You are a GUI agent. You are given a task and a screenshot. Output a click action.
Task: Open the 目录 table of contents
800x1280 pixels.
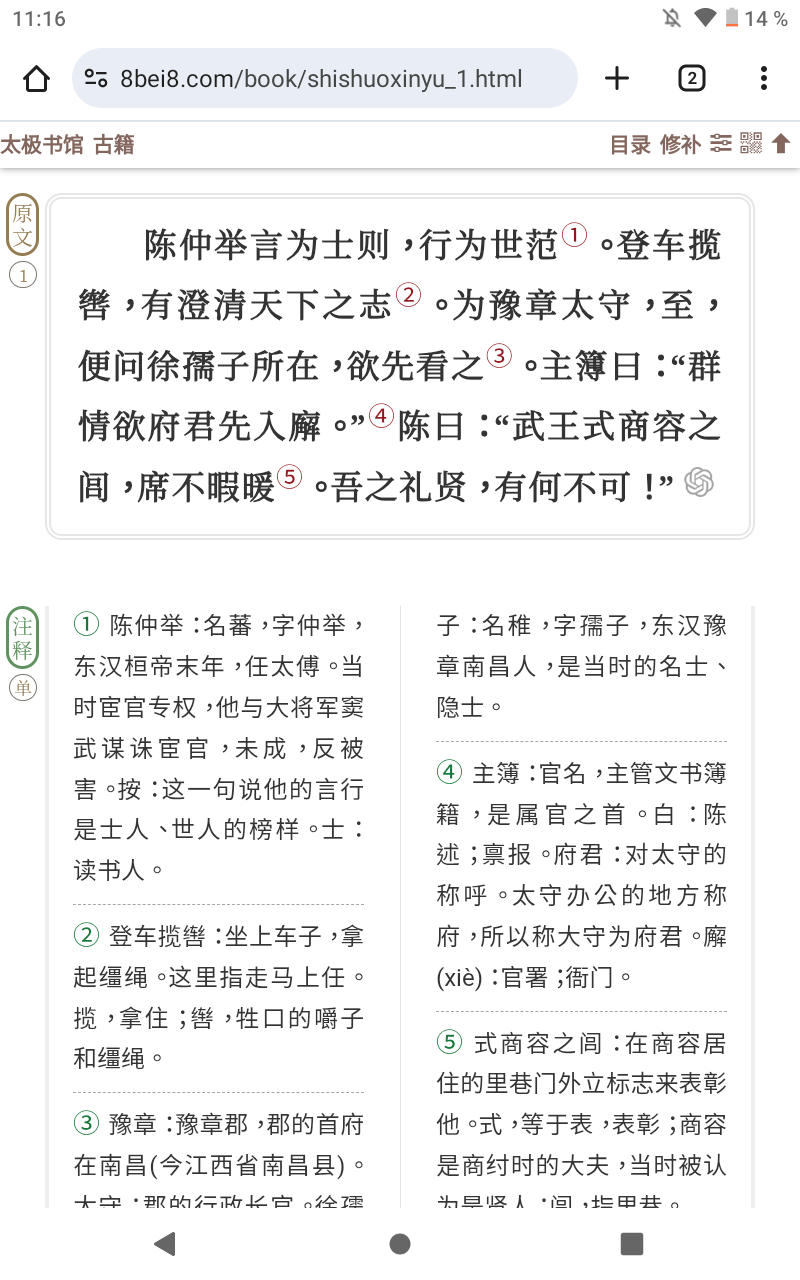point(631,145)
